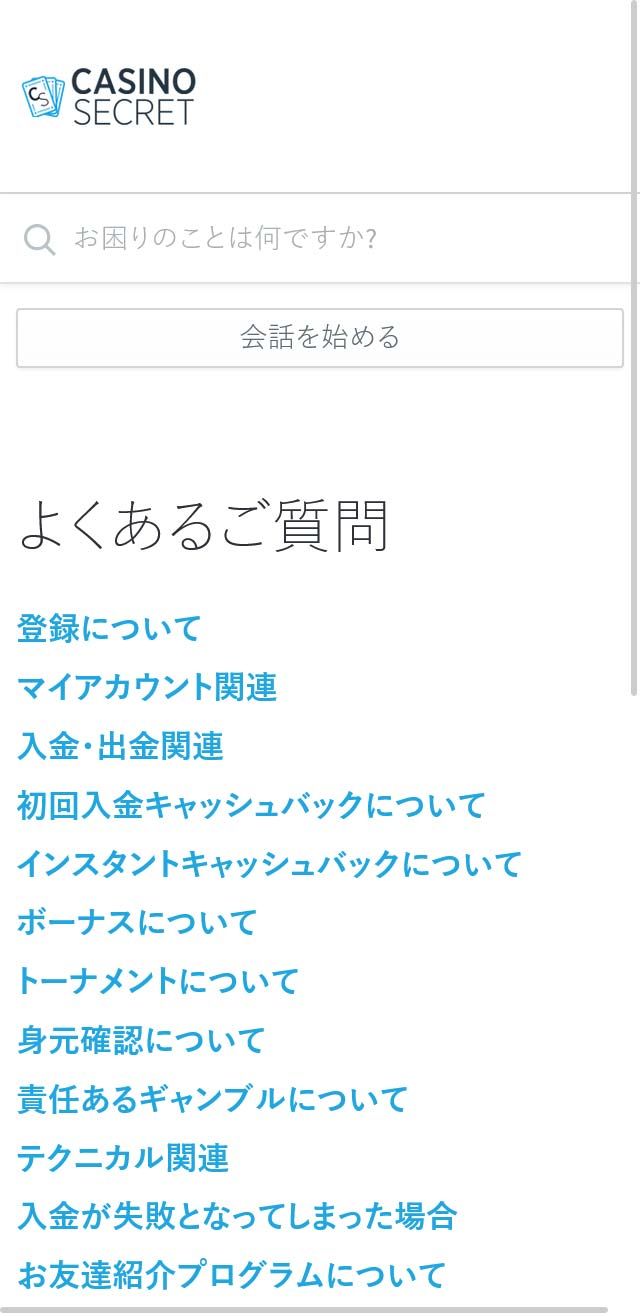This screenshot has width=640, height=1316.
Task: View トーナメントについて help topic
Action: [158, 981]
